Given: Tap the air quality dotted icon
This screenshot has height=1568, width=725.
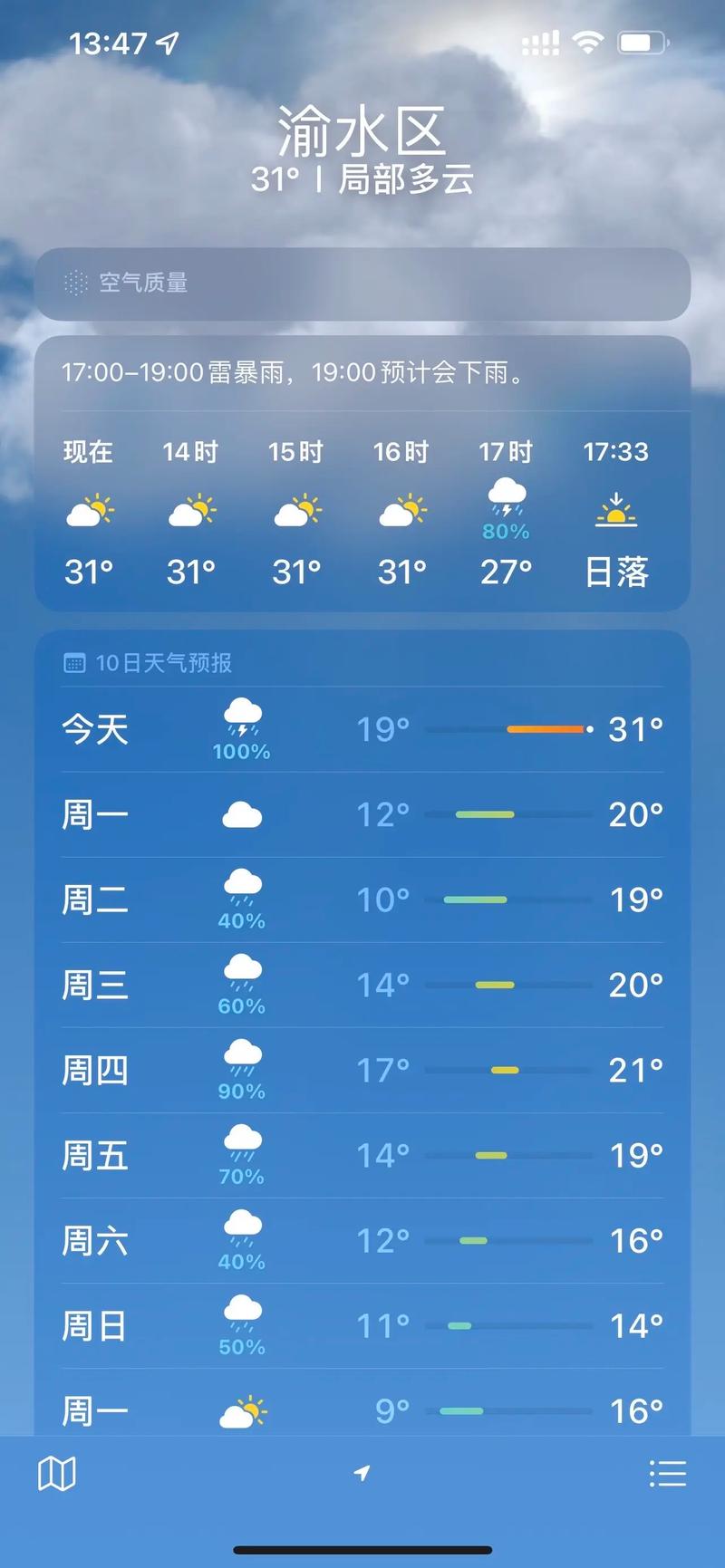Looking at the screenshot, I should pyautogui.click(x=76, y=284).
